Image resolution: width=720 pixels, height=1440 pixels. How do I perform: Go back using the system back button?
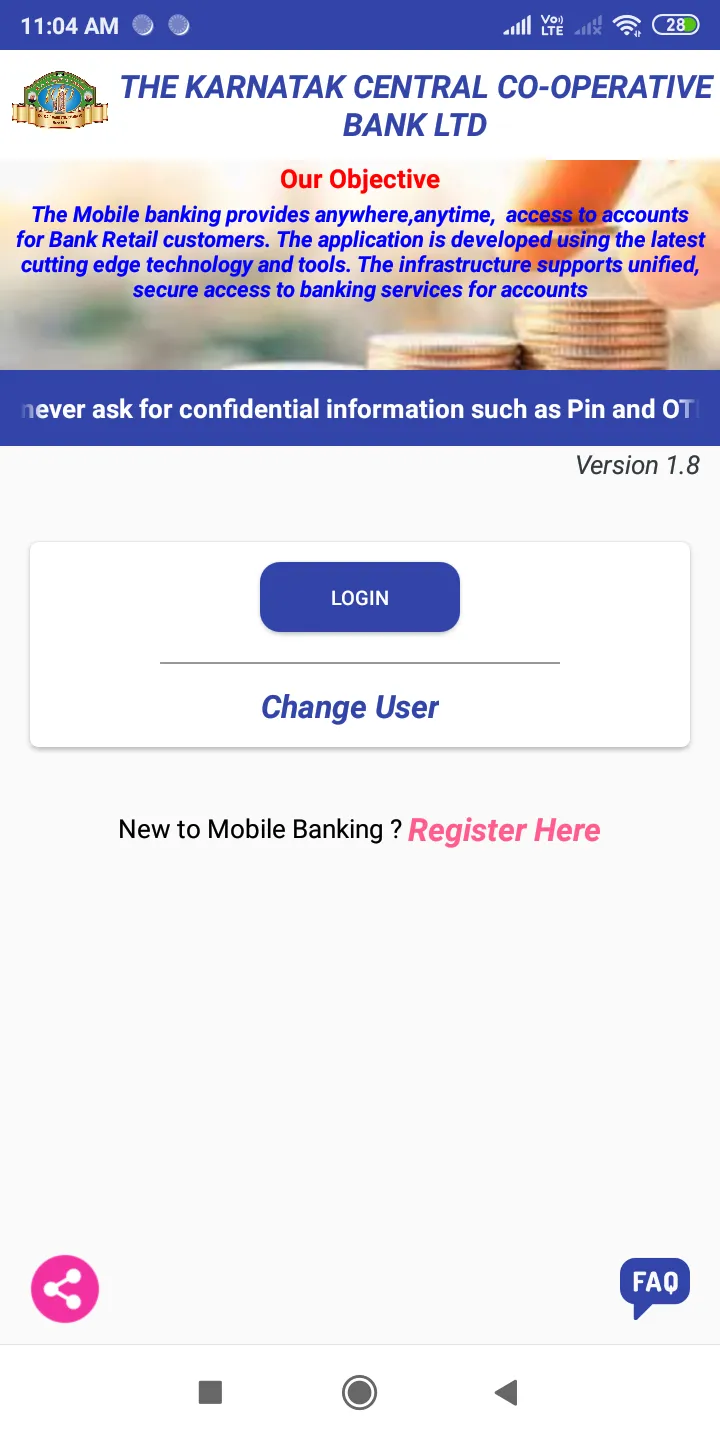(x=507, y=1392)
